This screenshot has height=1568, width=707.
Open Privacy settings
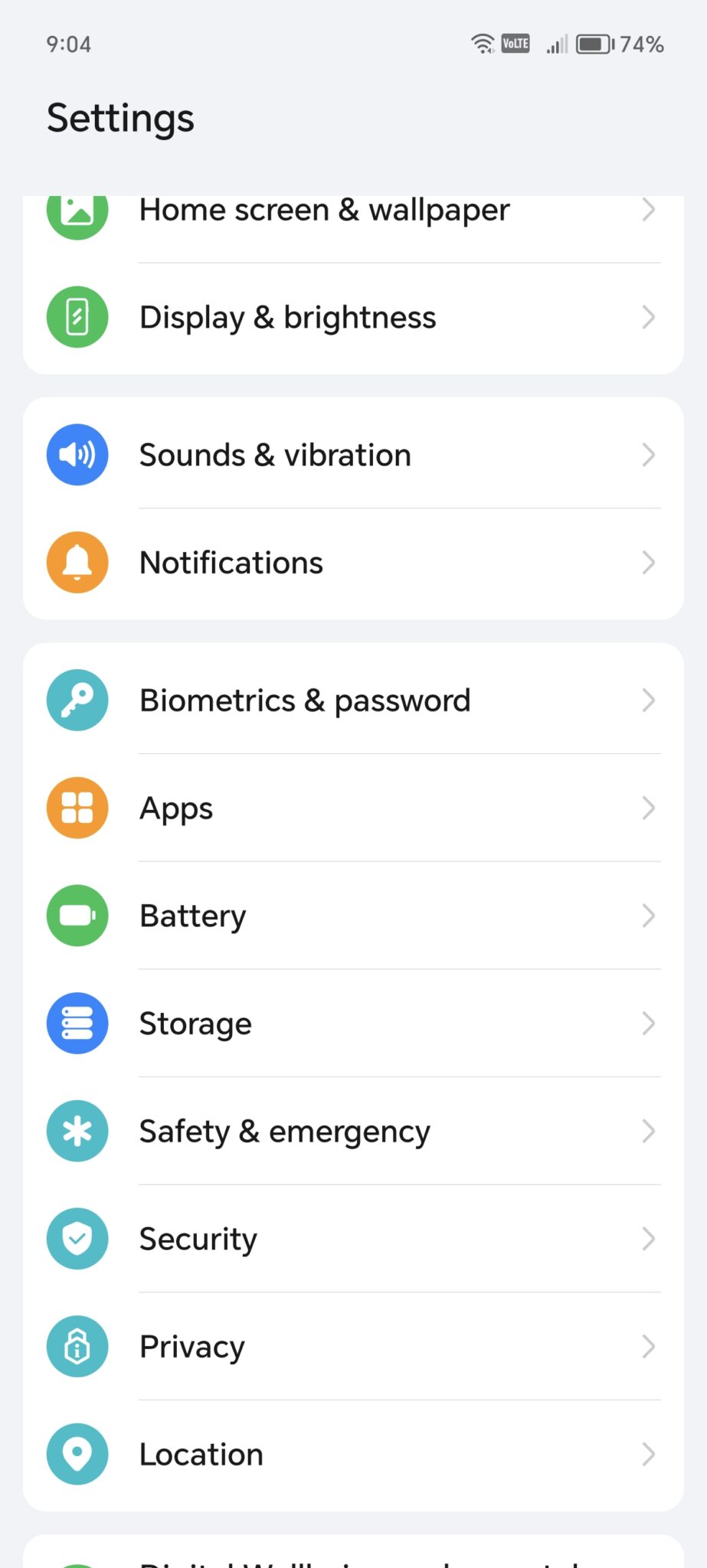353,1347
